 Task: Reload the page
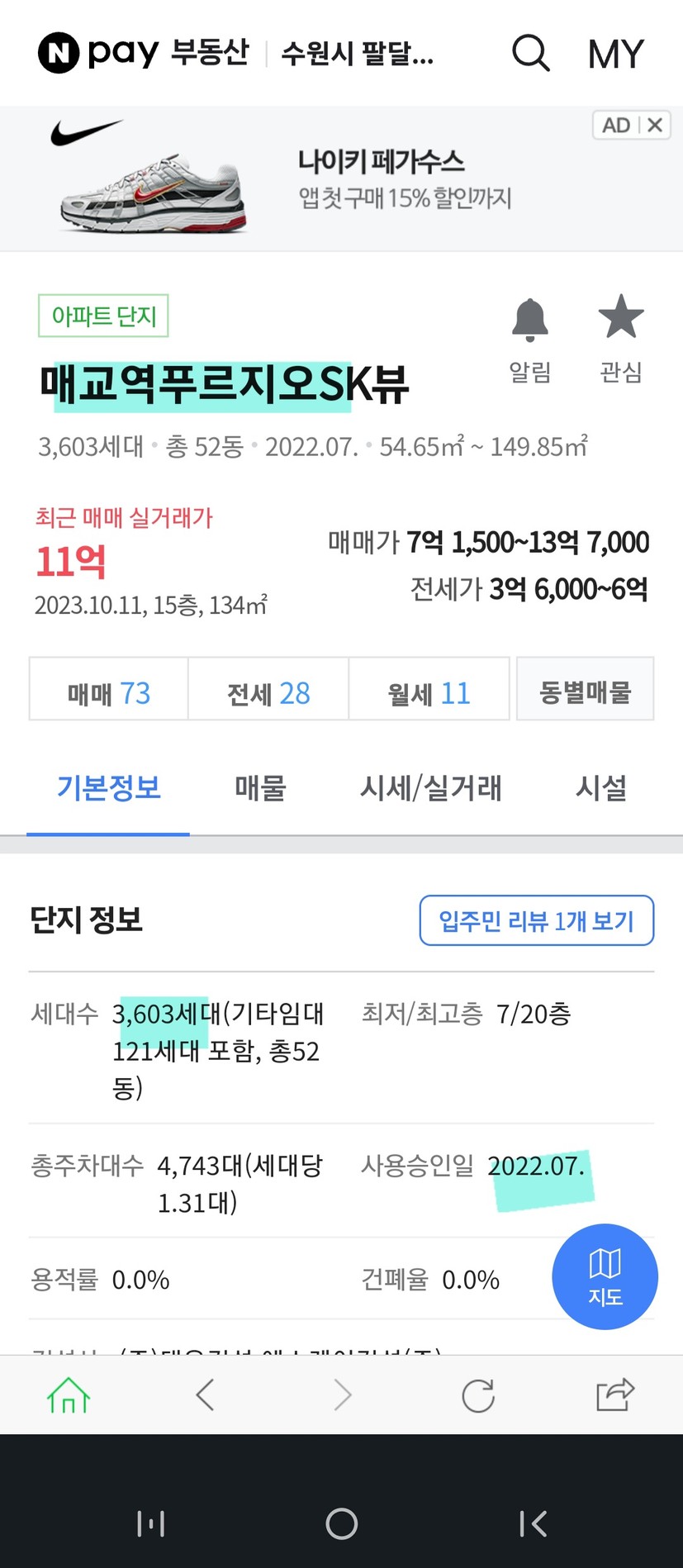pyautogui.click(x=478, y=1395)
